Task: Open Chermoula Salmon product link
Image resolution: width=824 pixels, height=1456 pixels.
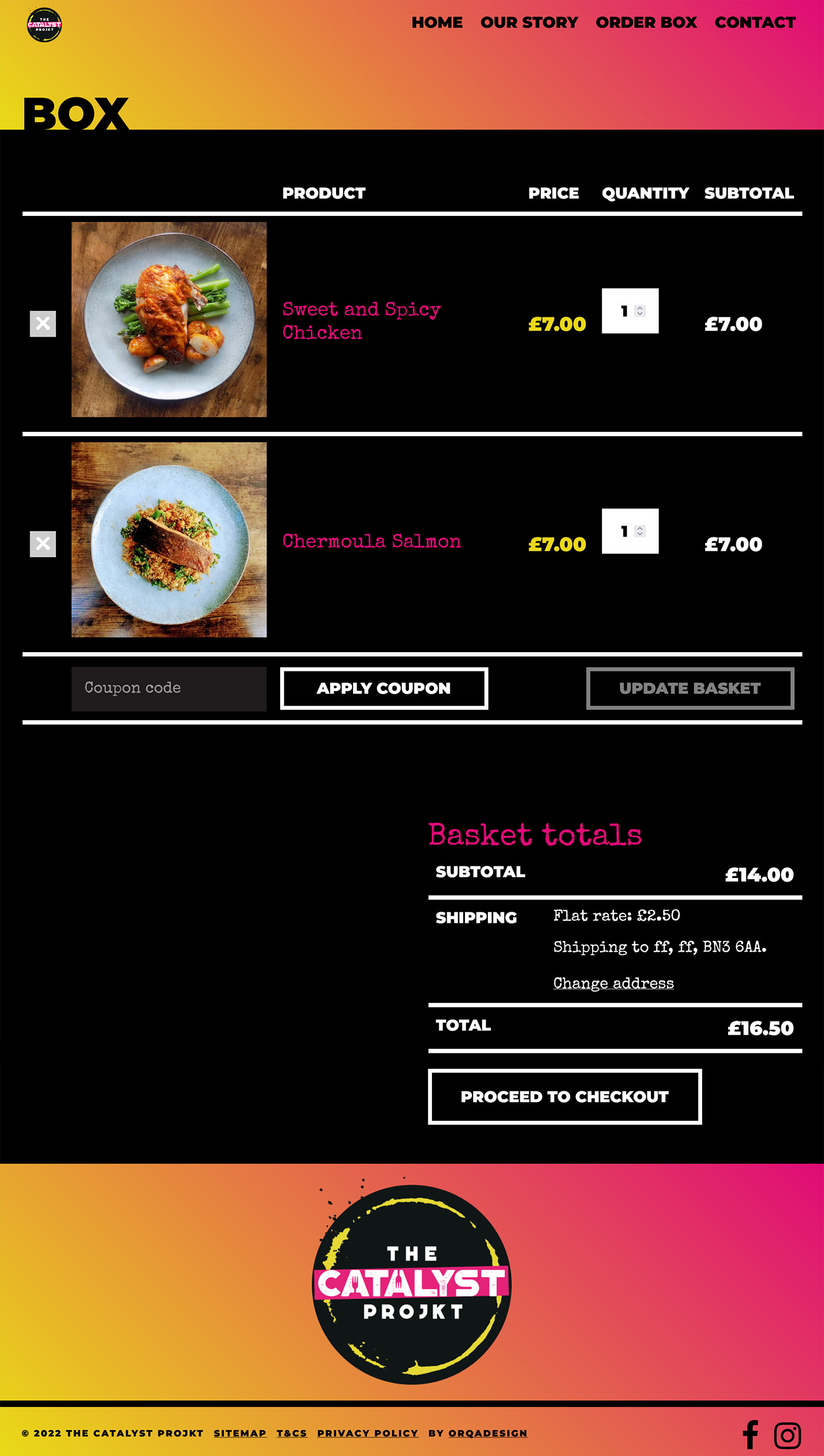Action: click(x=371, y=541)
